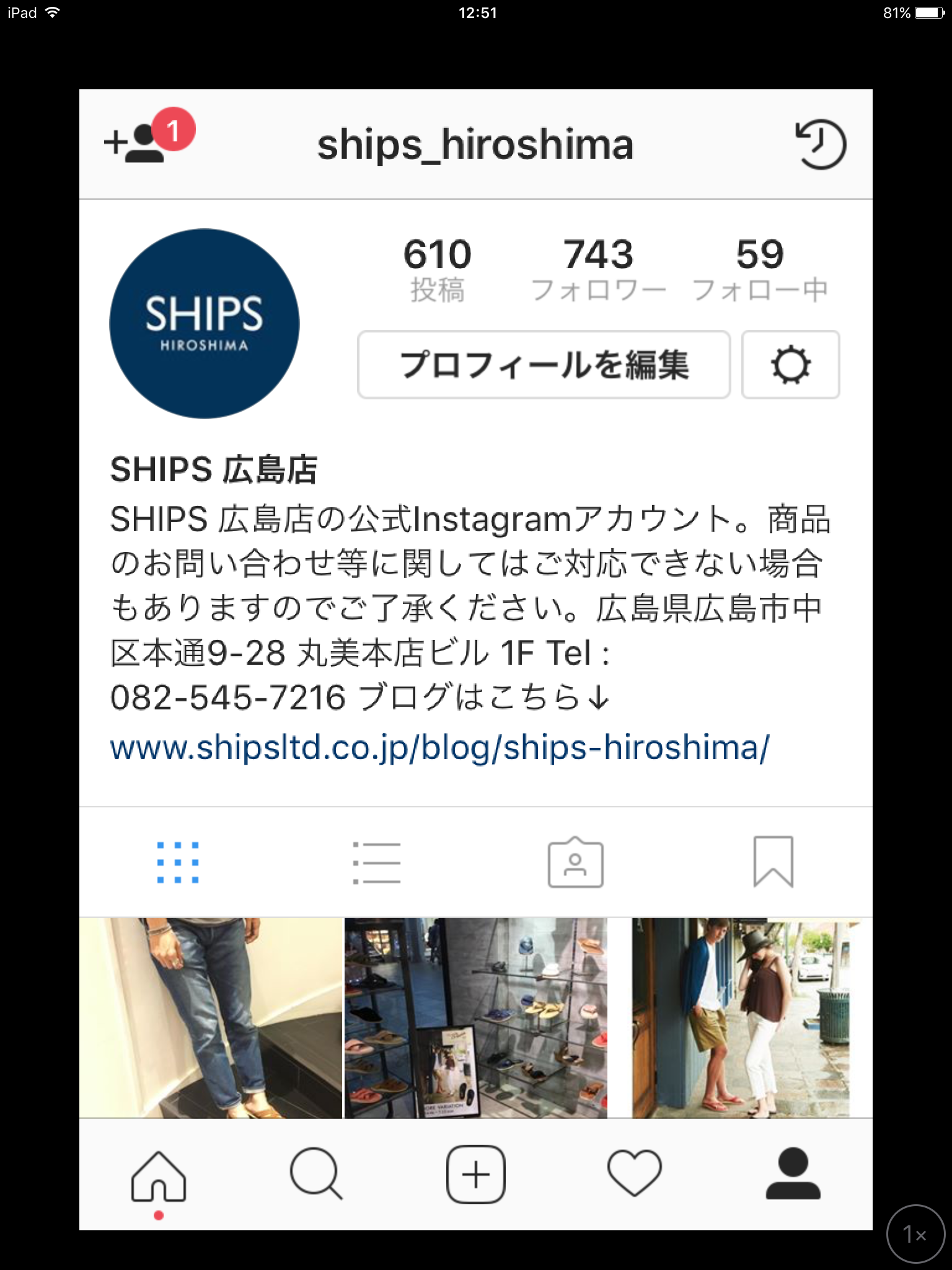Tap プロフィールを編集 button
Viewport: 952px width, 1270px height.
(x=544, y=365)
